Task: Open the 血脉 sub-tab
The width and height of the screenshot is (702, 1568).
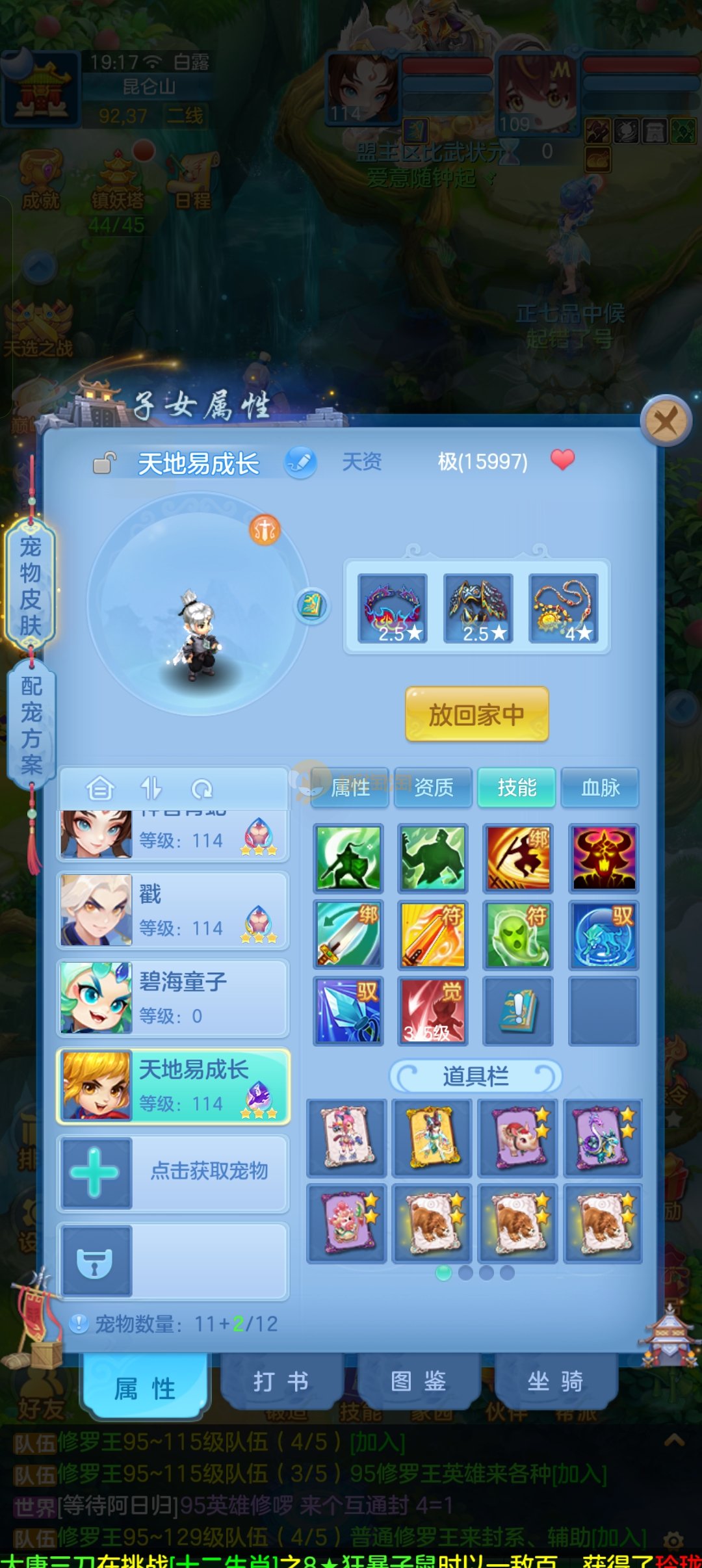Action: [x=600, y=787]
